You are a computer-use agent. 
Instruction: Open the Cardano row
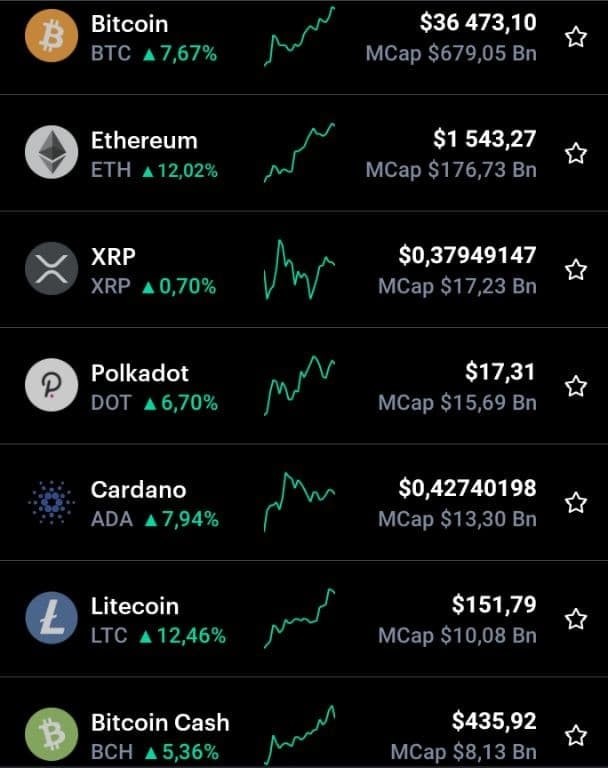pyautogui.click(x=304, y=503)
